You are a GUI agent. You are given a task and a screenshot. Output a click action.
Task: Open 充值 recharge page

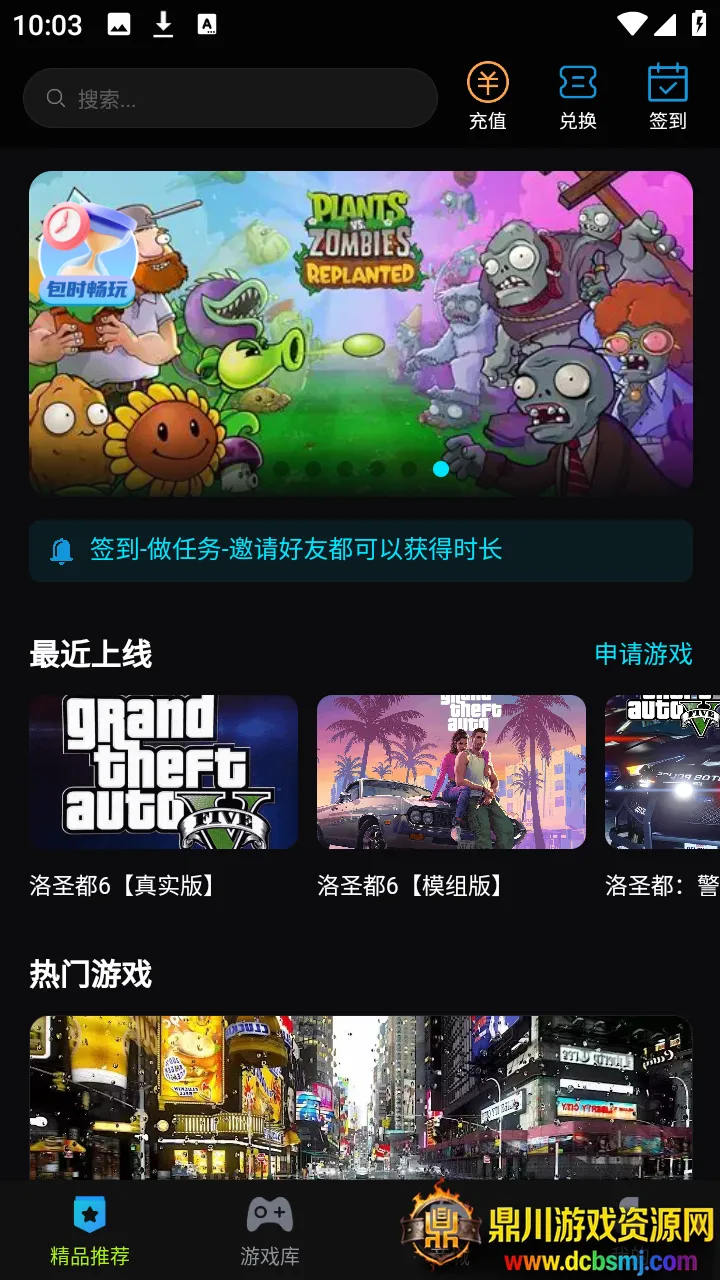[488, 96]
